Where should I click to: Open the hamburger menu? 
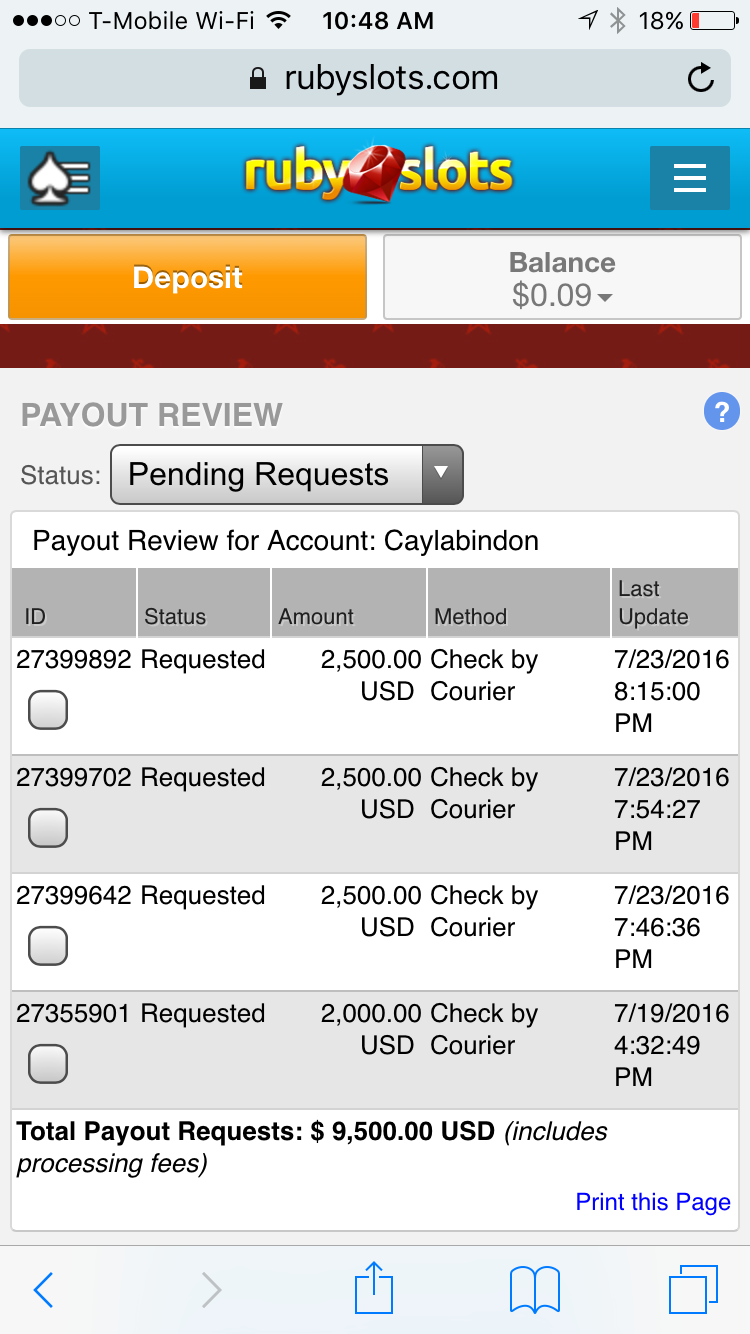pyautogui.click(x=690, y=178)
